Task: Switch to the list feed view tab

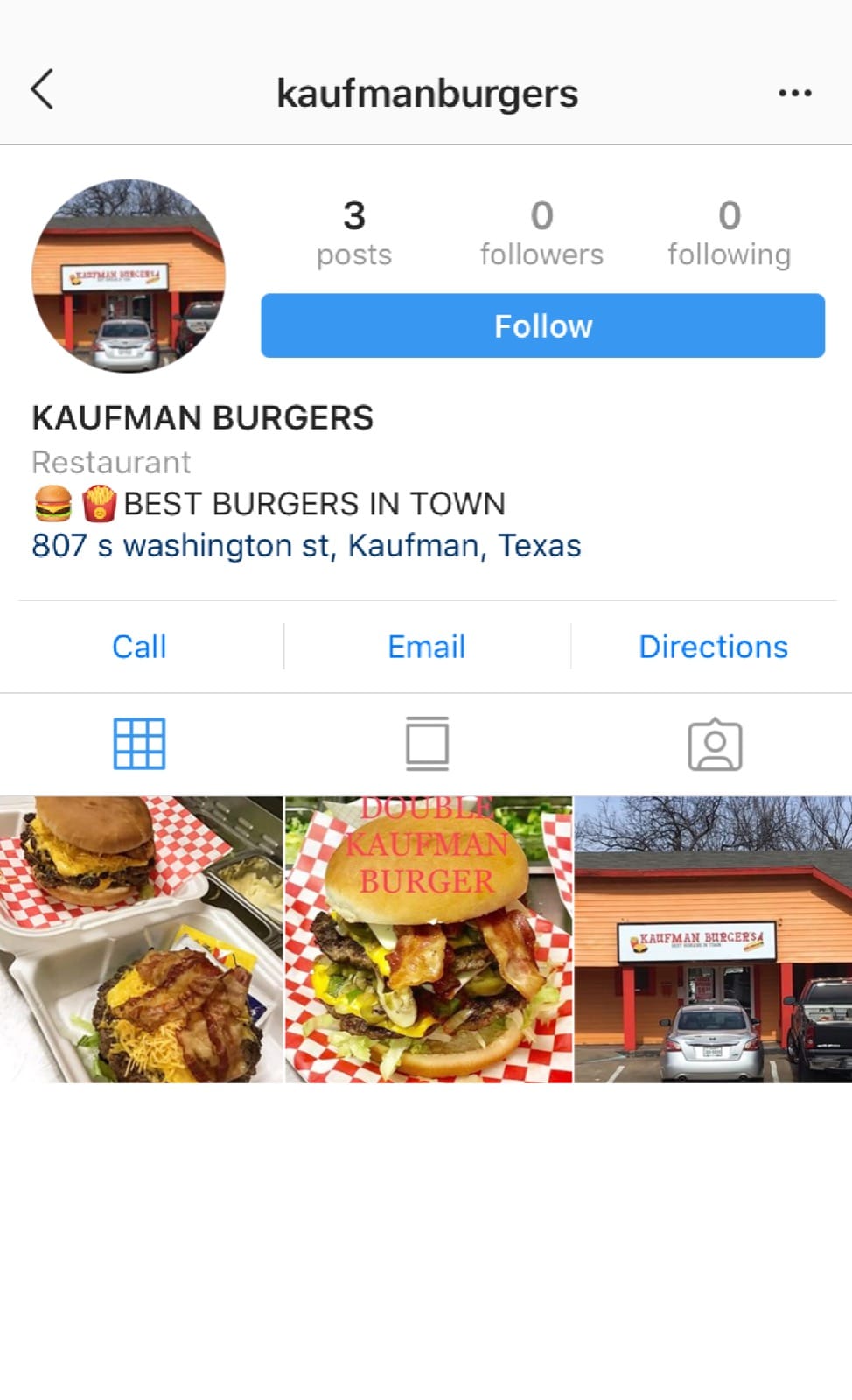Action: click(427, 744)
